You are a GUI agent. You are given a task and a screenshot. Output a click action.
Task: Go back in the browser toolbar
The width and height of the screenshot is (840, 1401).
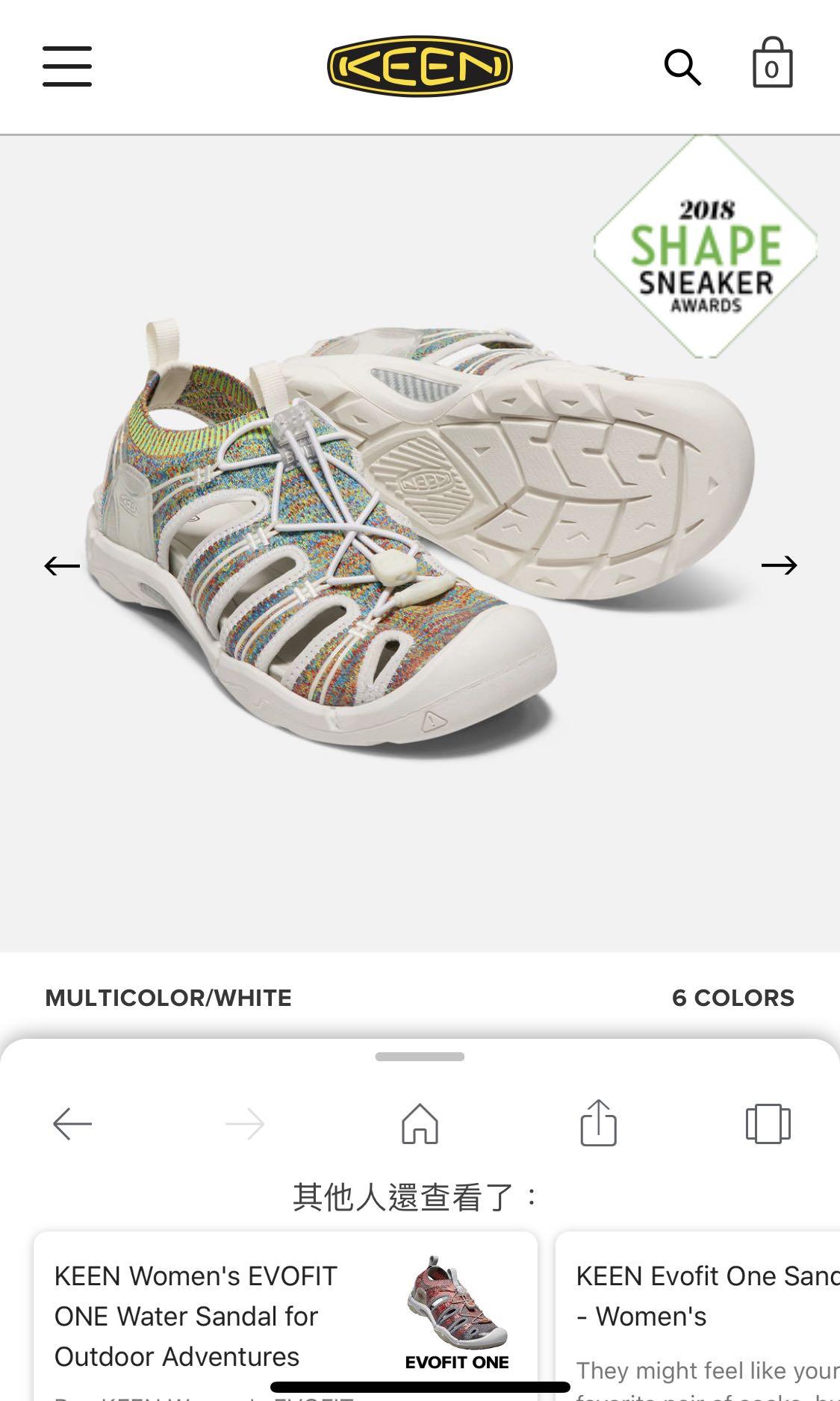(x=72, y=1124)
